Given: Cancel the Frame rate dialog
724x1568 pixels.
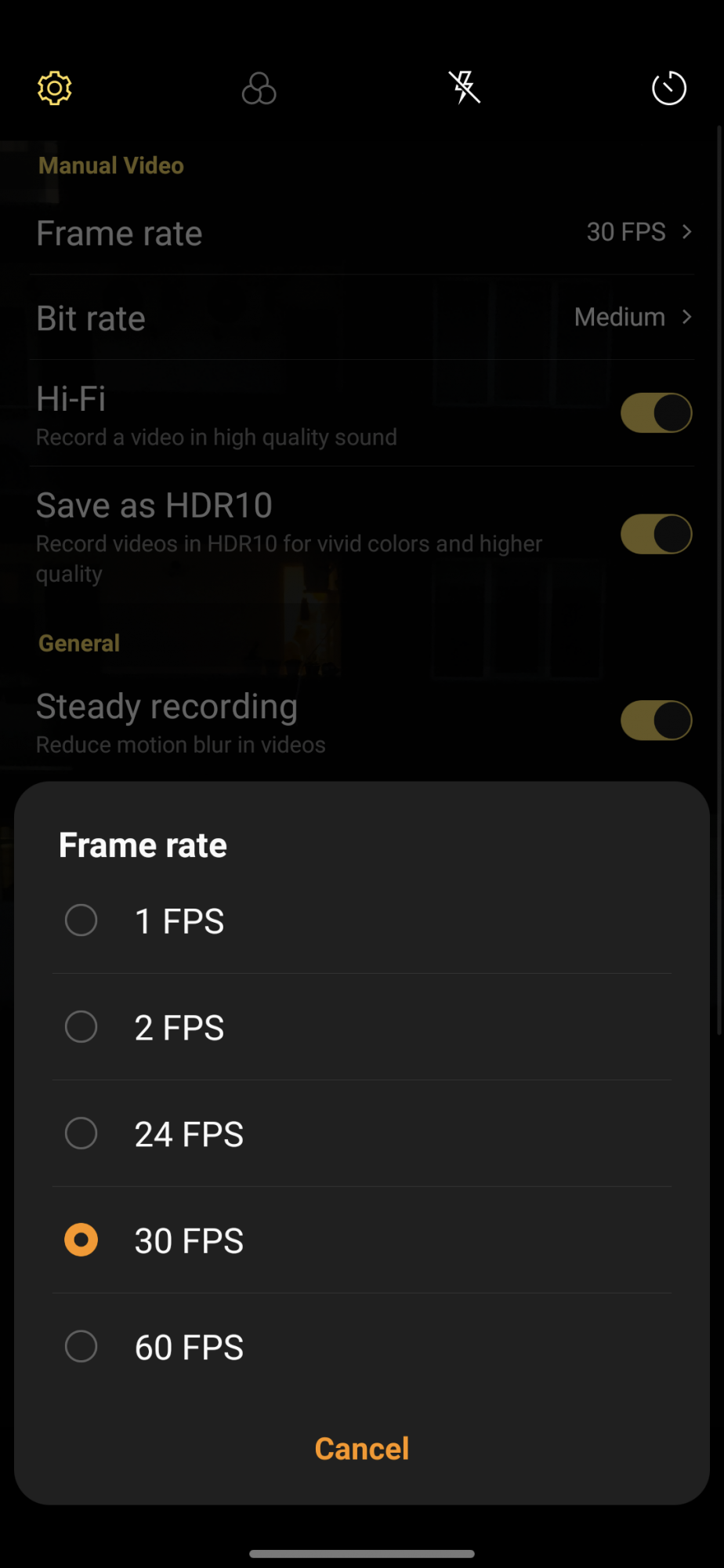Looking at the screenshot, I should point(362,1449).
